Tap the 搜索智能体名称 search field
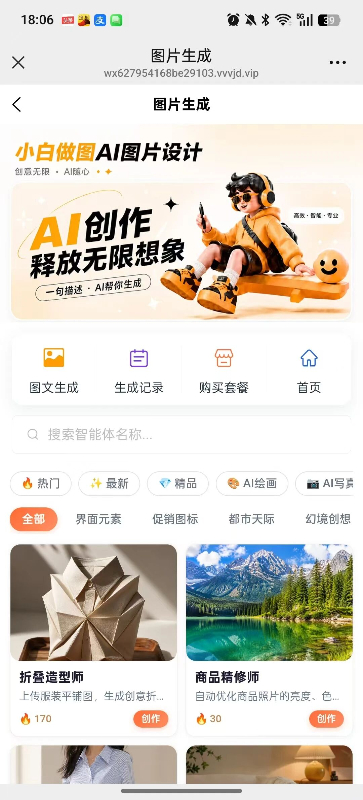This screenshot has width=363, height=800. click(181, 435)
